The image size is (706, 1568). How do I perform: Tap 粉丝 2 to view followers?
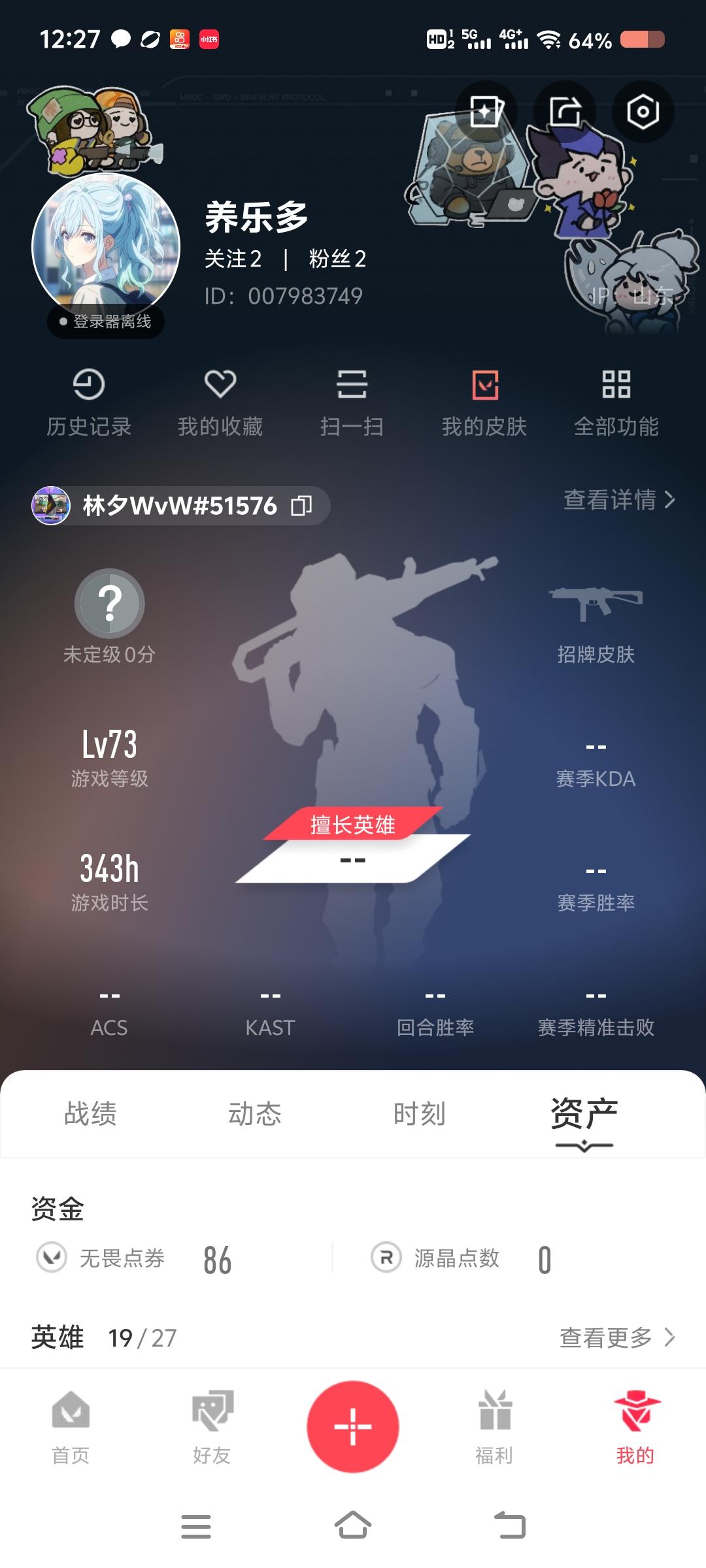coord(339,259)
